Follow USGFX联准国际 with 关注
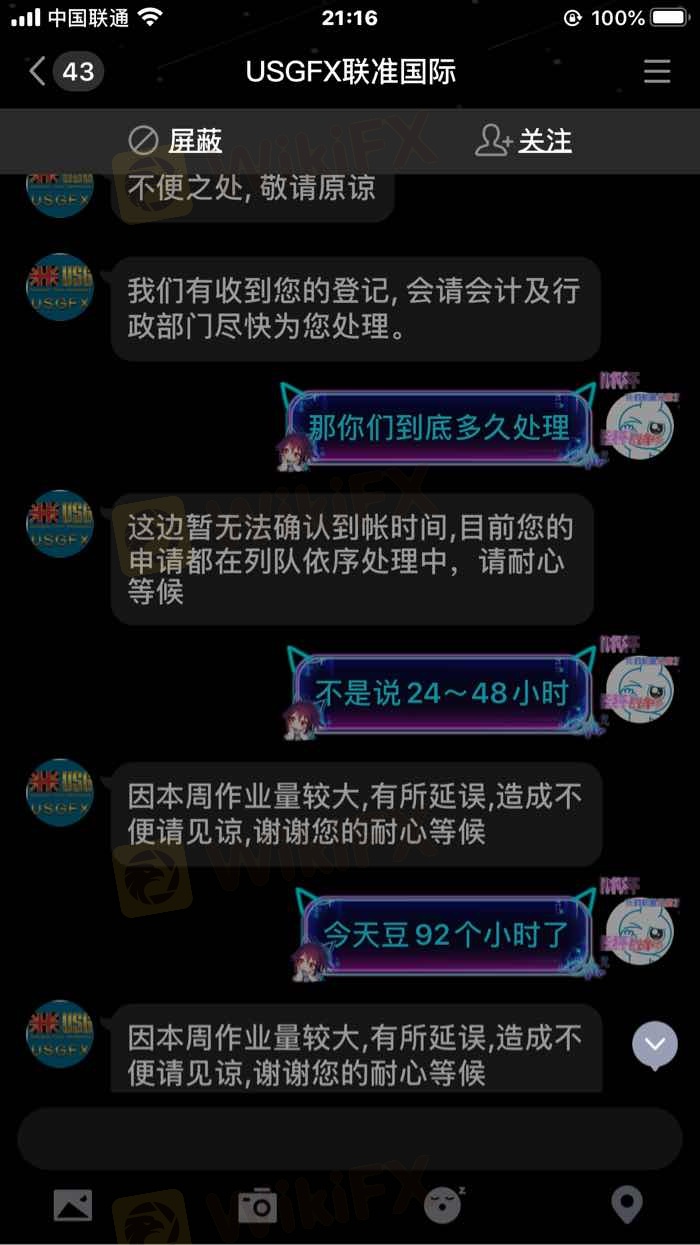 (x=524, y=141)
